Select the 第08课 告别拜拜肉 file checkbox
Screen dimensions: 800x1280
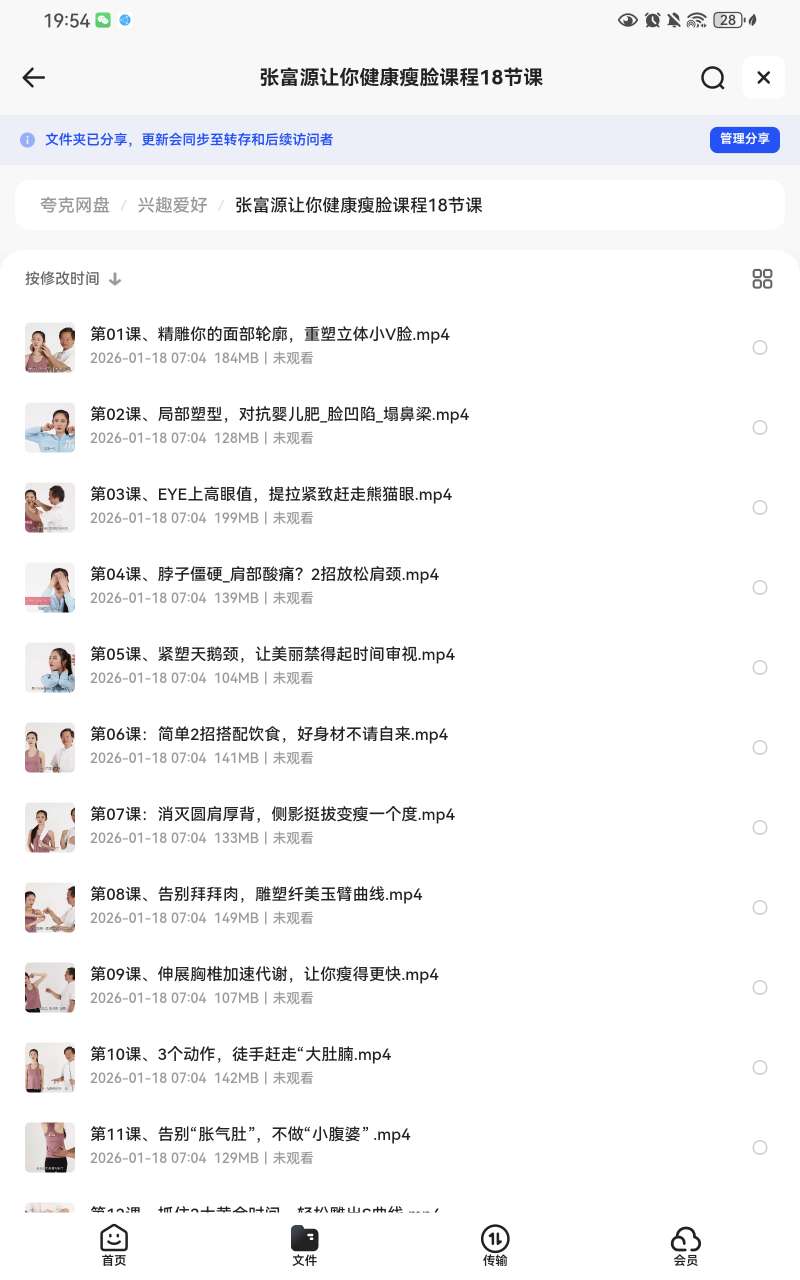coord(760,908)
